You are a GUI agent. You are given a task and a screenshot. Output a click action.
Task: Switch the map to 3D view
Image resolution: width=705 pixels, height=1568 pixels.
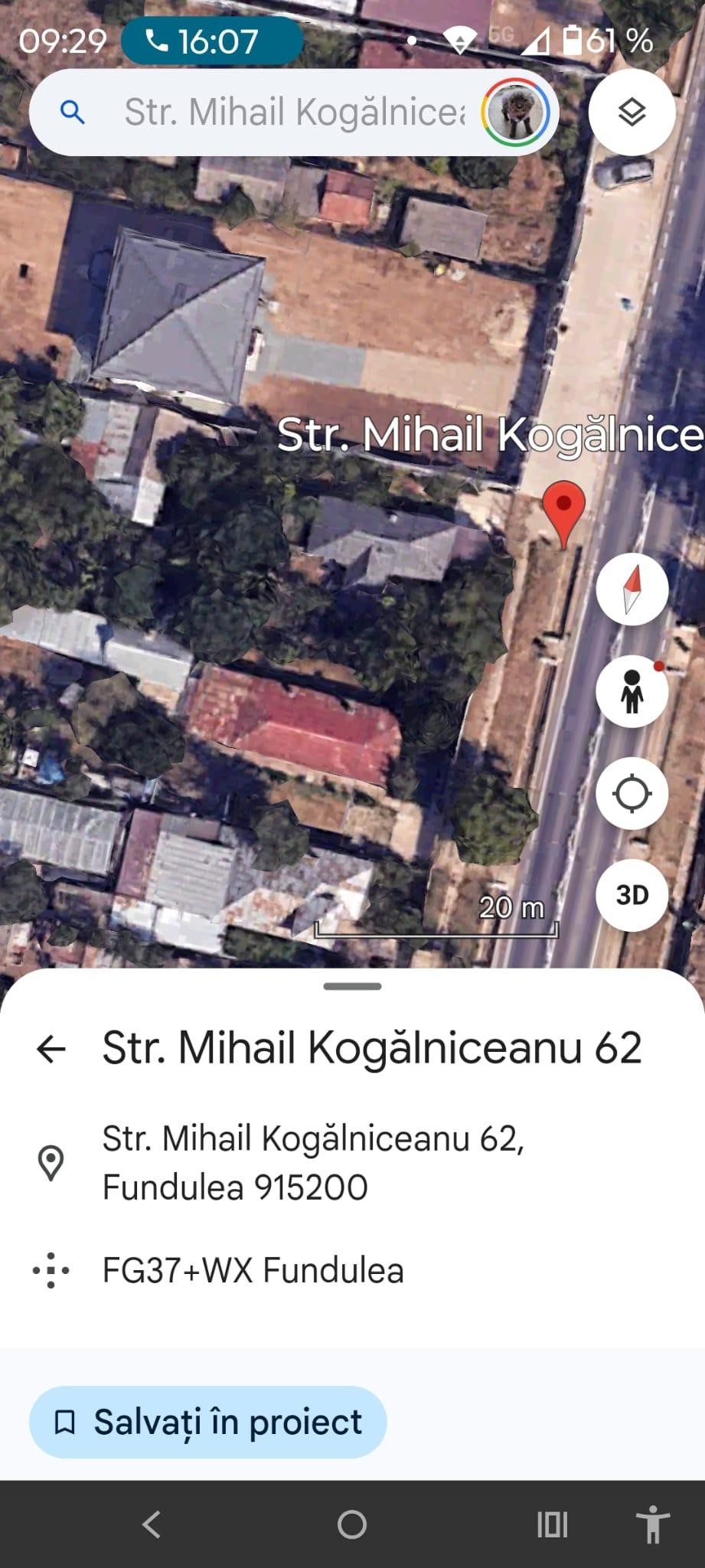coord(632,894)
